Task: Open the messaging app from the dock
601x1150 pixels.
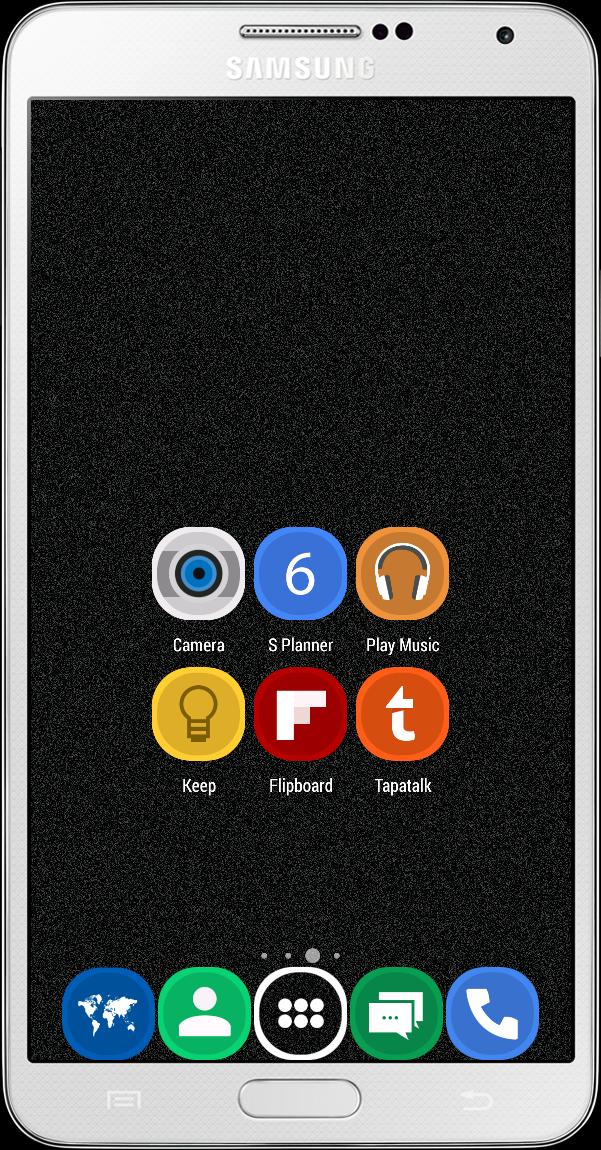Action: click(x=396, y=1014)
